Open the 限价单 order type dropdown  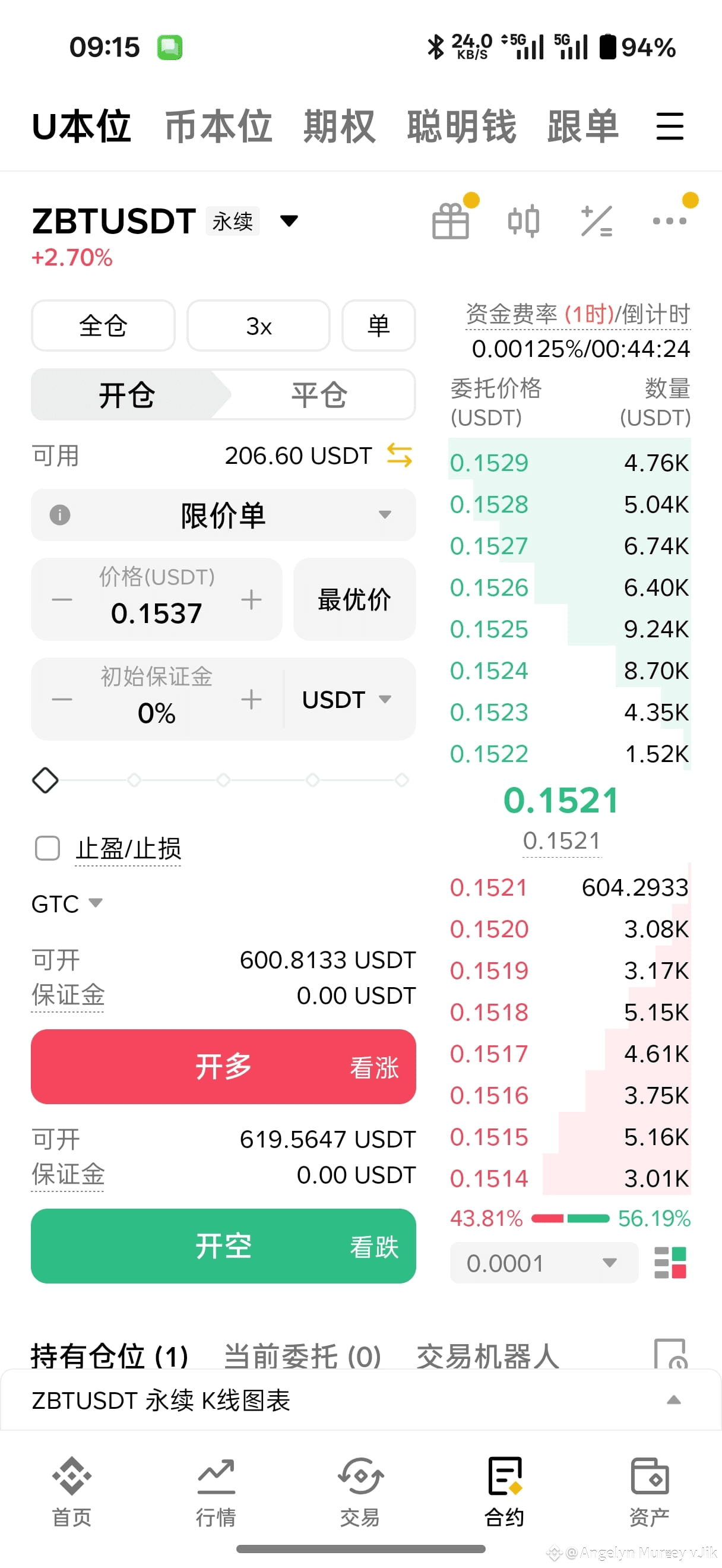click(223, 515)
